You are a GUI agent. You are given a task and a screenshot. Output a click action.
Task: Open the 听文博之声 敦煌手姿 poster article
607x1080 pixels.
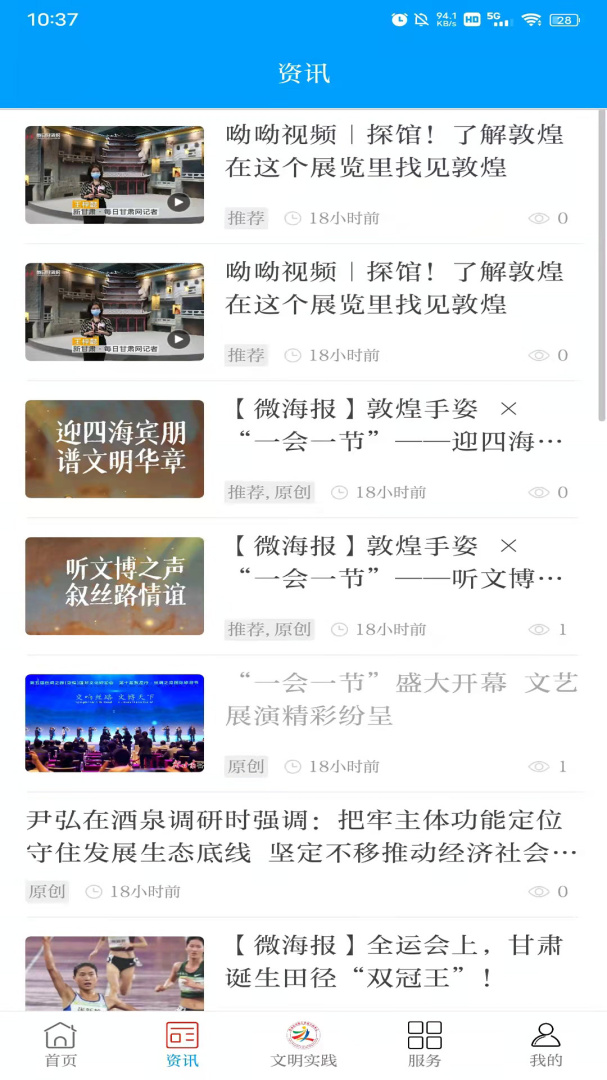click(x=395, y=562)
